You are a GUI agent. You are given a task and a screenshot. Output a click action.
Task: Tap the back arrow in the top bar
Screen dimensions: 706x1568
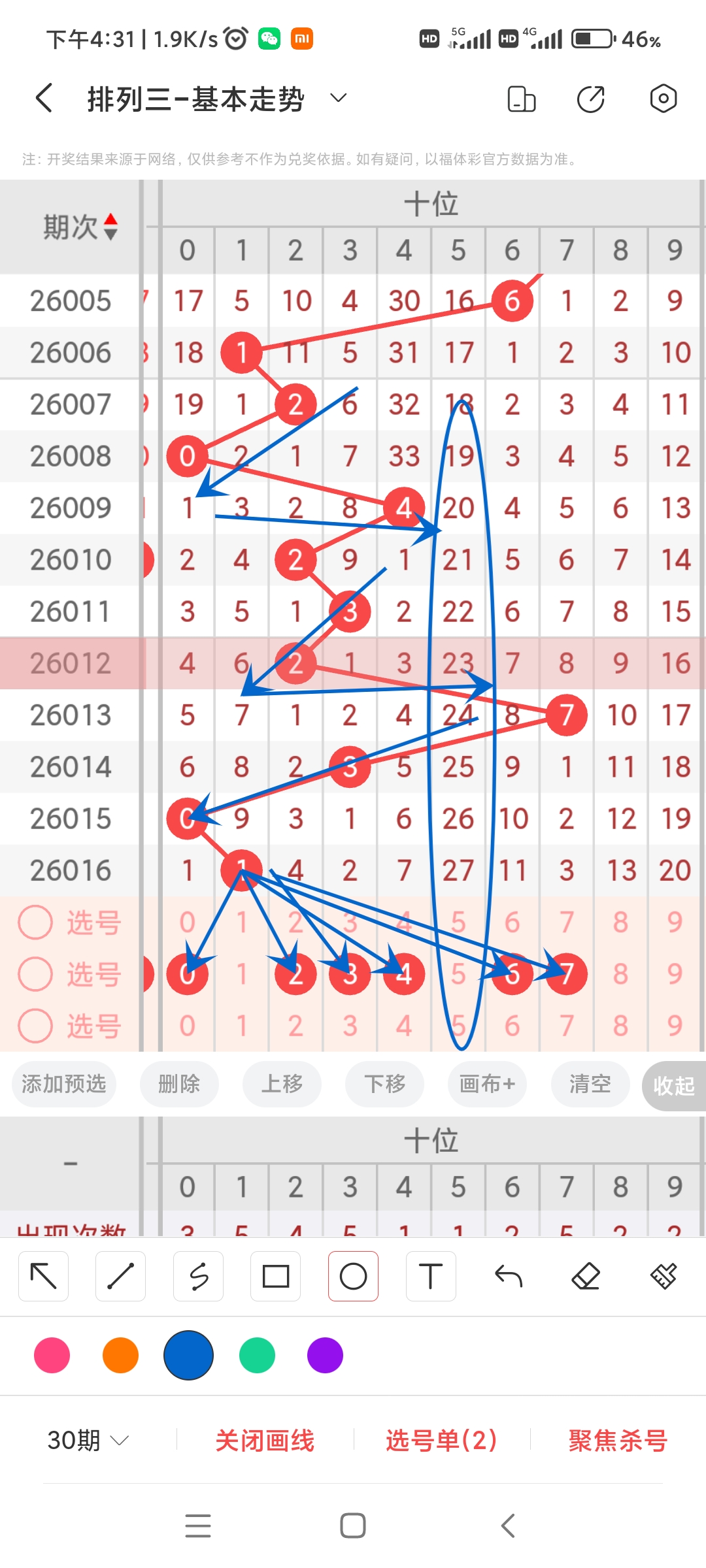(42, 97)
